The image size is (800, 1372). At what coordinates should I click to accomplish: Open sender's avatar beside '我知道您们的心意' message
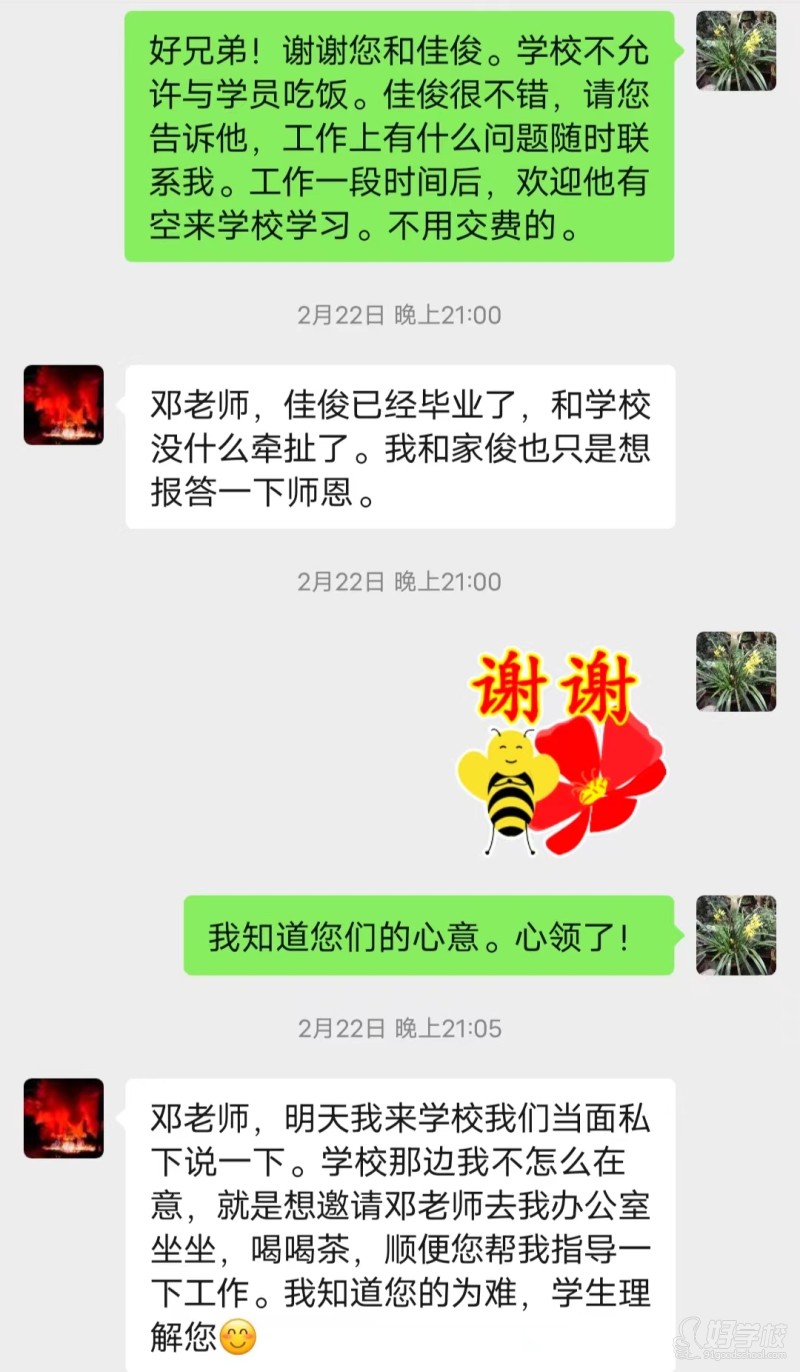click(736, 935)
